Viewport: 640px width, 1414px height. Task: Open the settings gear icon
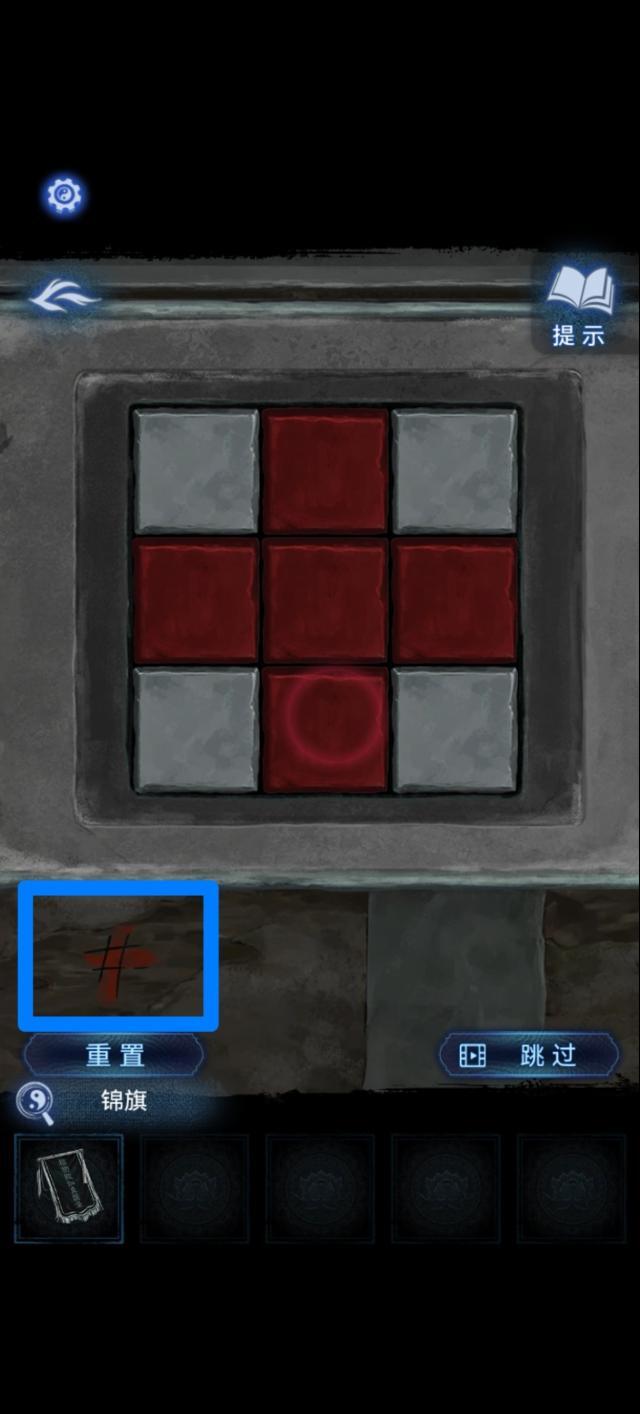(x=65, y=195)
